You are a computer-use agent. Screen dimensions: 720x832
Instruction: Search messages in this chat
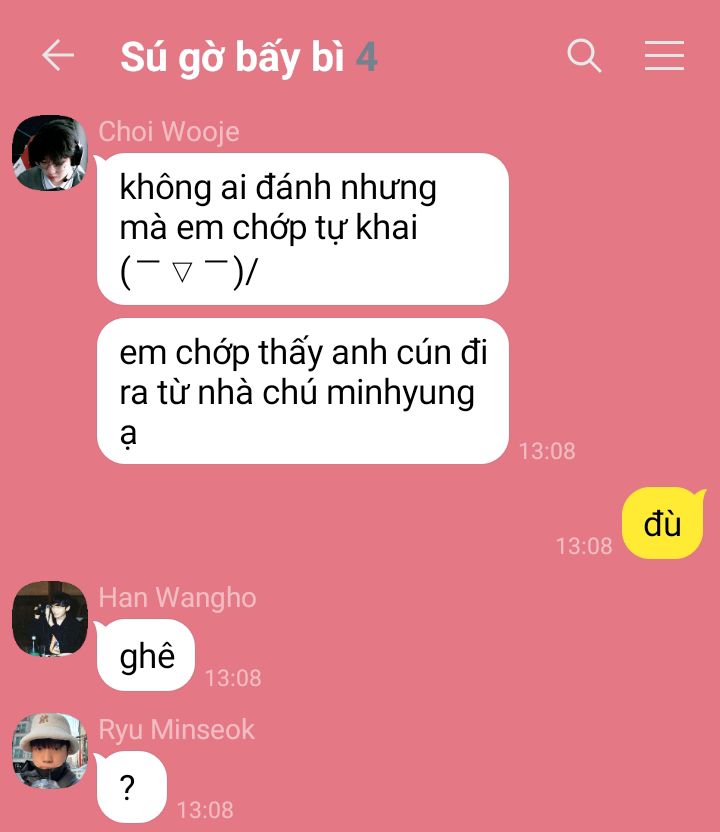pos(584,56)
